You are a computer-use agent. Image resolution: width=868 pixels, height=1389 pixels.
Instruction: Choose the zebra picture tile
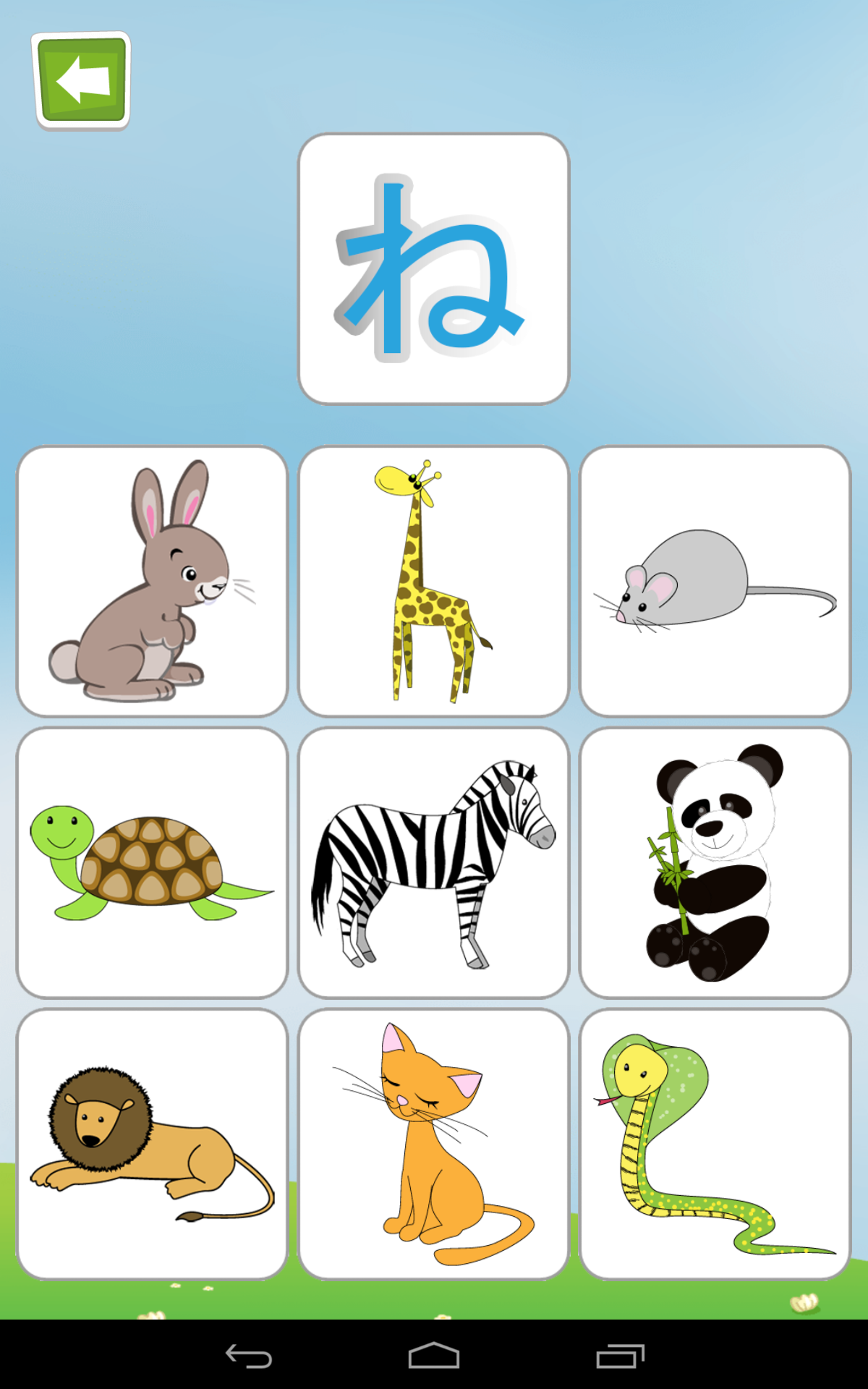click(x=433, y=862)
